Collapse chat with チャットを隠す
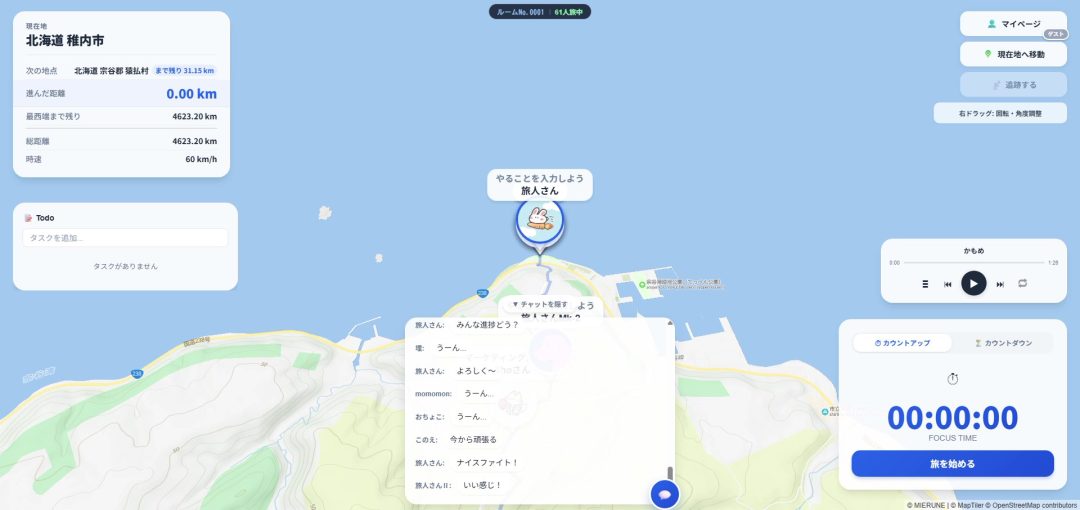 (540, 304)
